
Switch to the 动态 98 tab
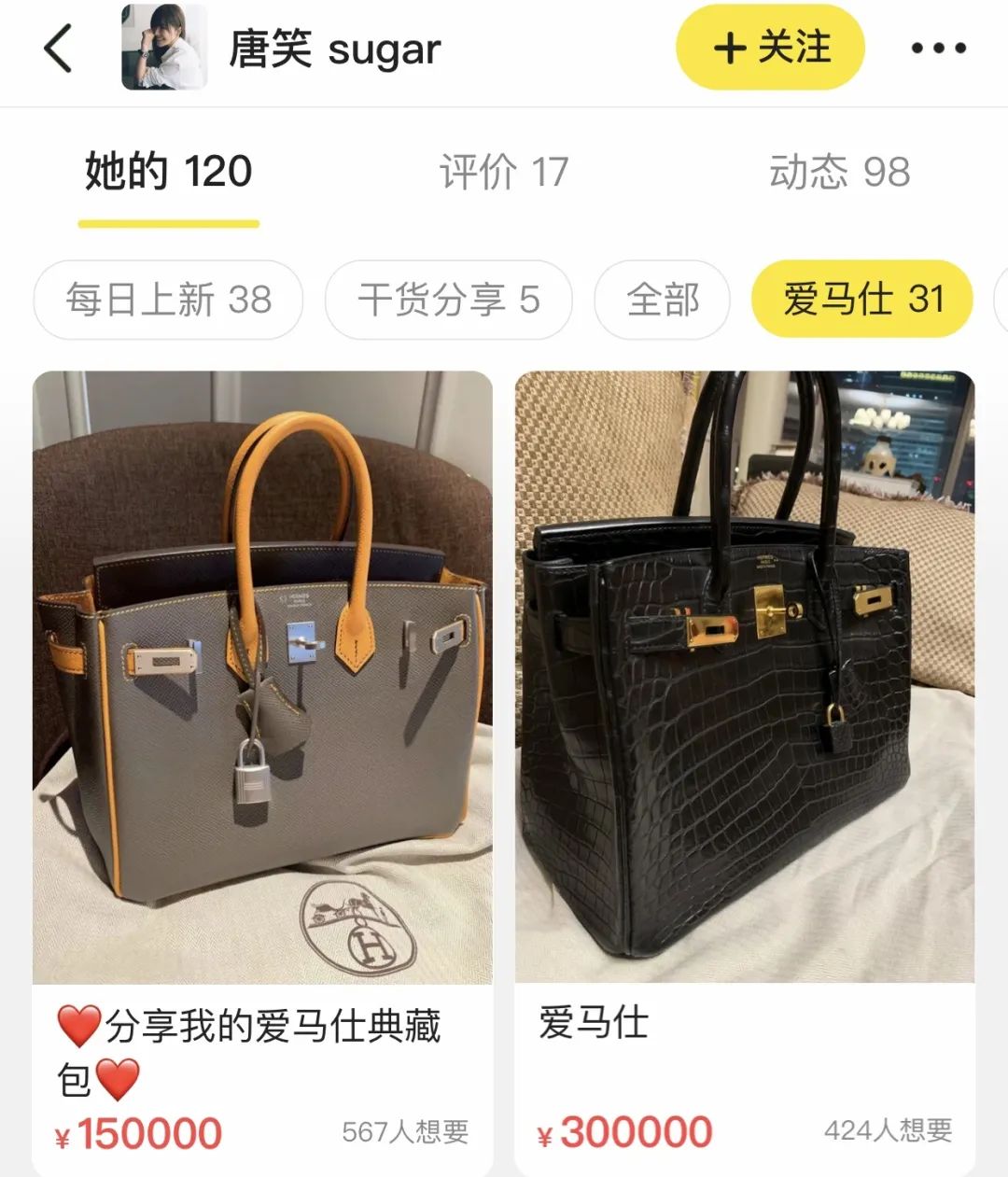(838, 173)
